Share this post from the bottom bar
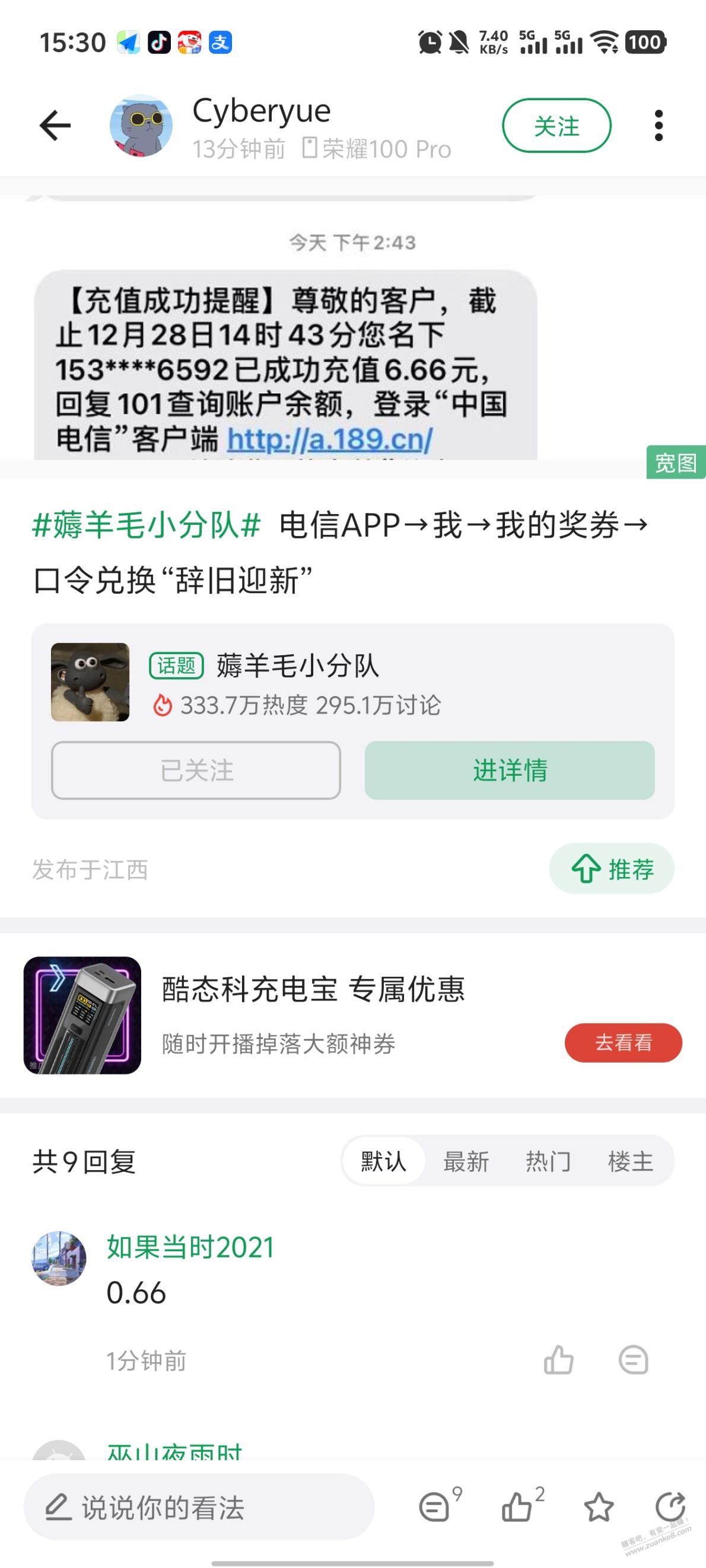 click(670, 1507)
